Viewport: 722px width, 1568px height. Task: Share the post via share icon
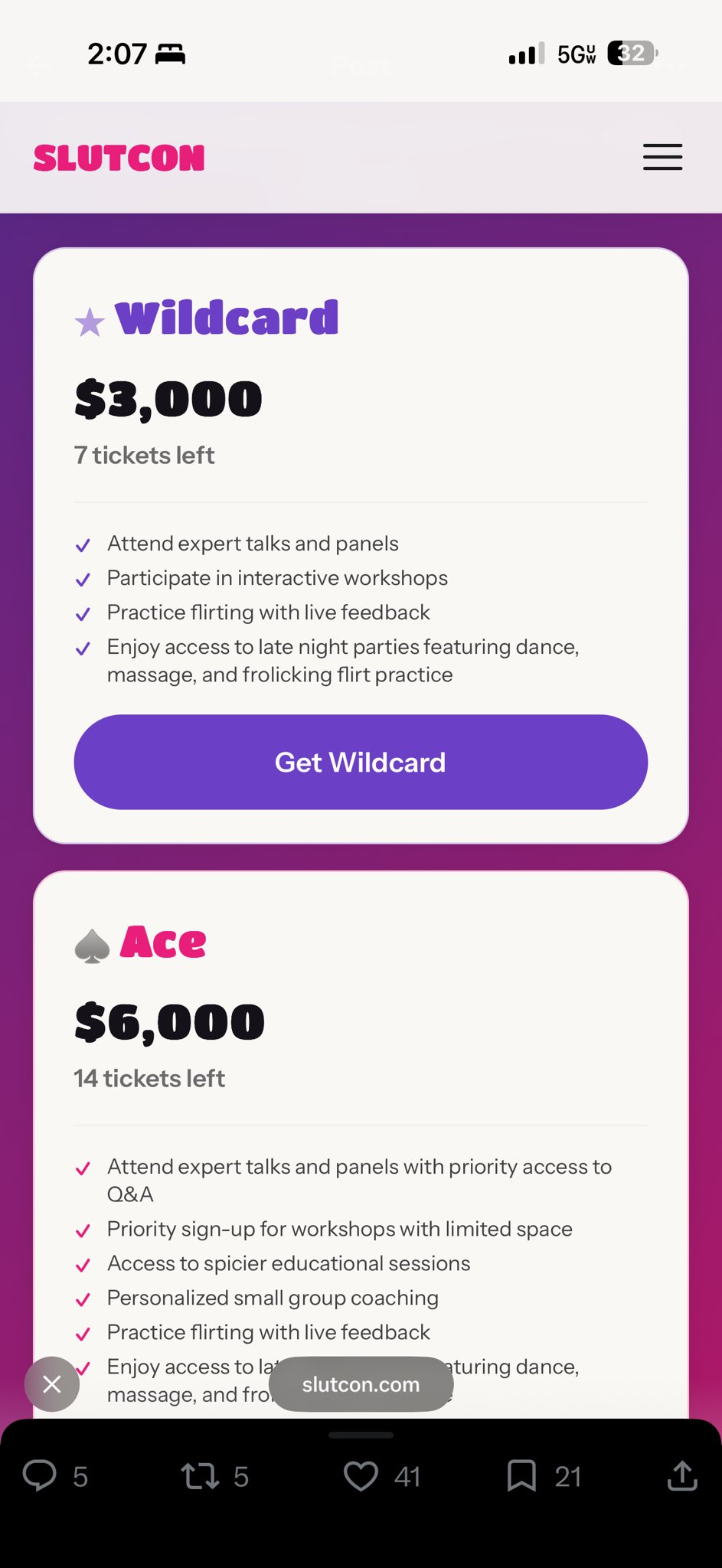pyautogui.click(x=682, y=1475)
